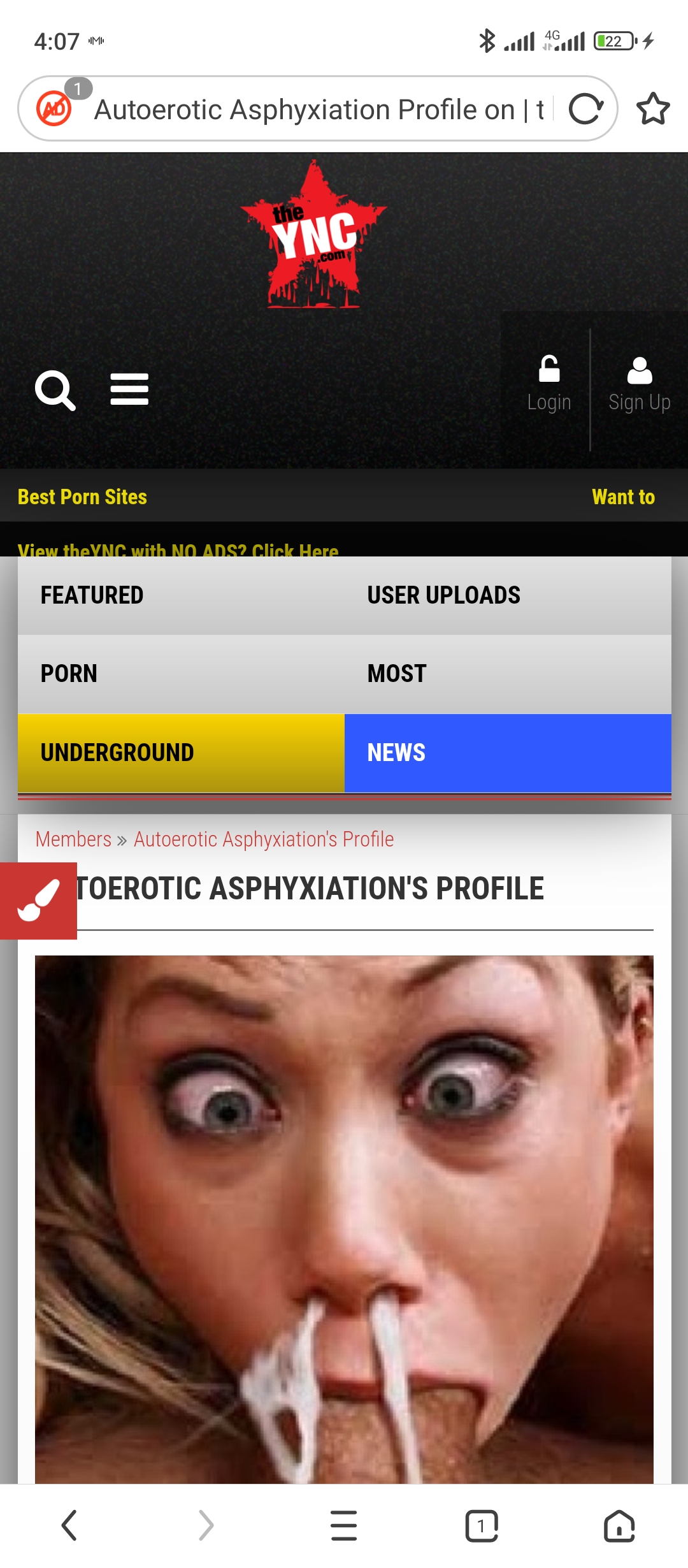Open the hamburger navigation menu
The width and height of the screenshot is (688, 1568).
coord(129,389)
